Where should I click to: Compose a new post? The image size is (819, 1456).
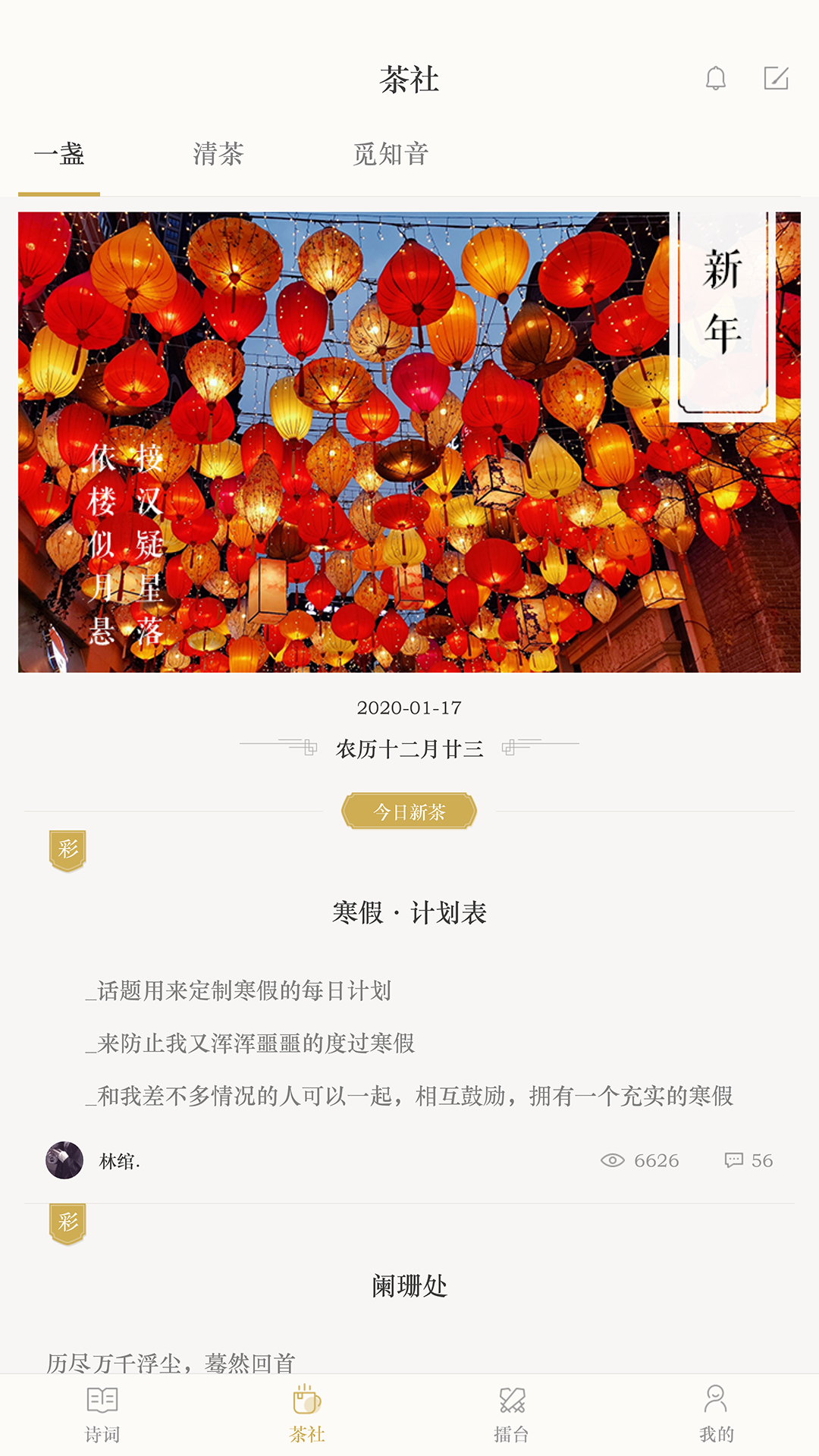coord(776,78)
